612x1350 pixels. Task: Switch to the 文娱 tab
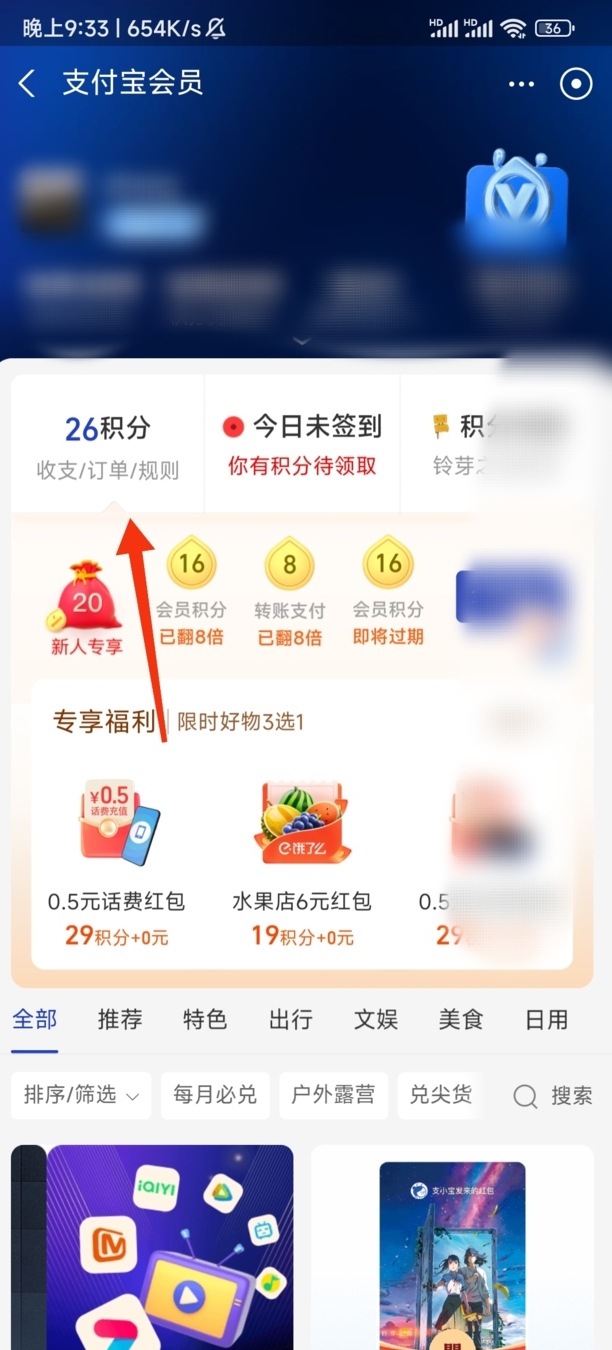(376, 1019)
